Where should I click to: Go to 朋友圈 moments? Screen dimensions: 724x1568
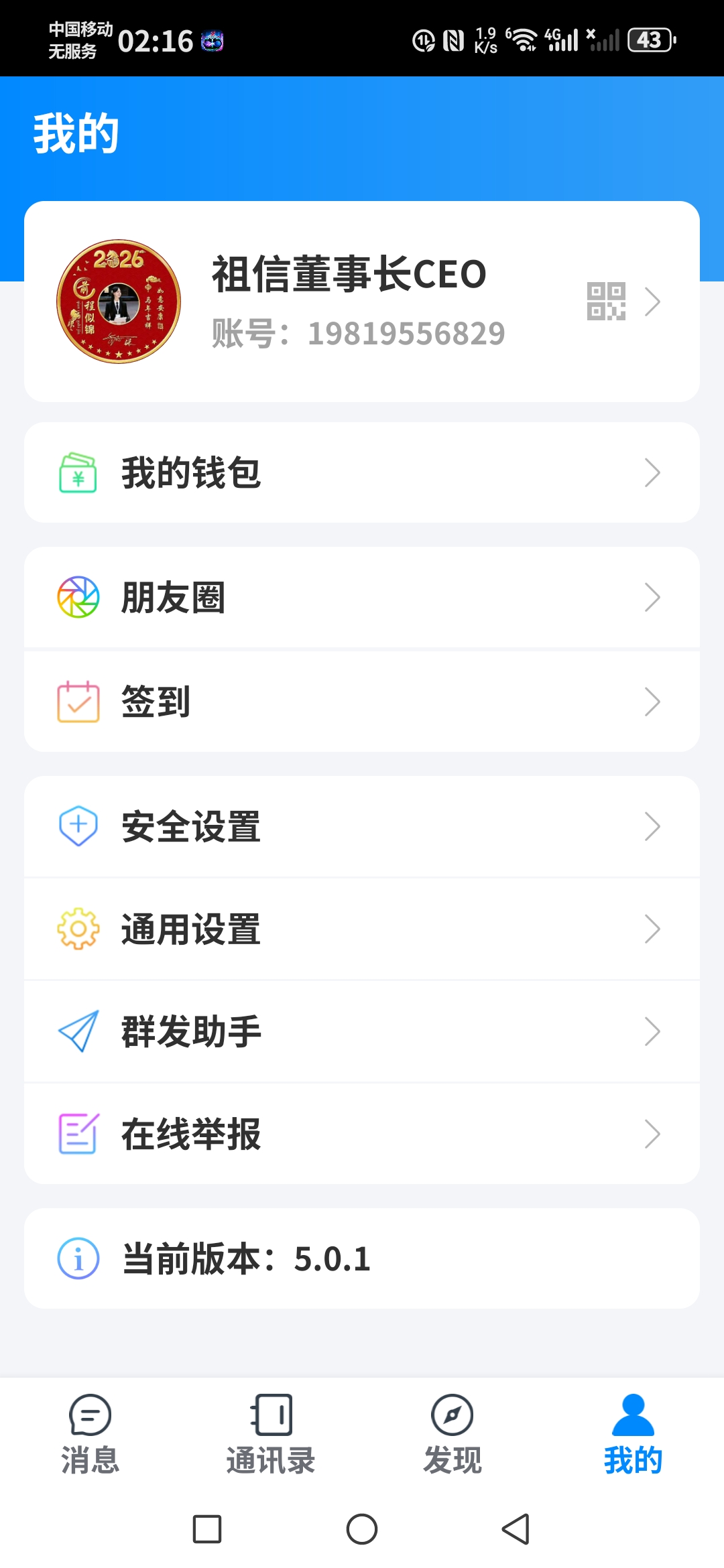pos(362,597)
